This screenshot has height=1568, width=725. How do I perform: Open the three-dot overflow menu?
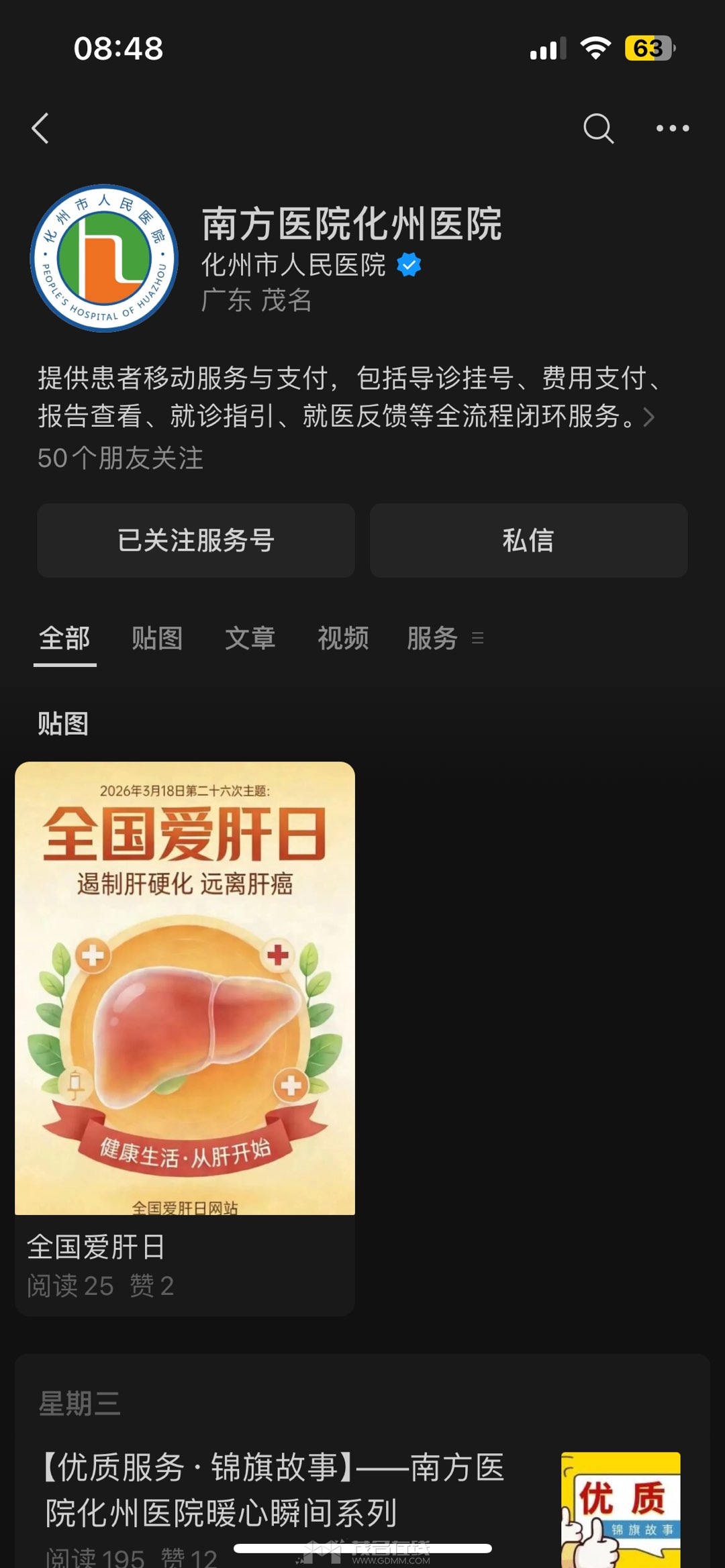point(672,128)
